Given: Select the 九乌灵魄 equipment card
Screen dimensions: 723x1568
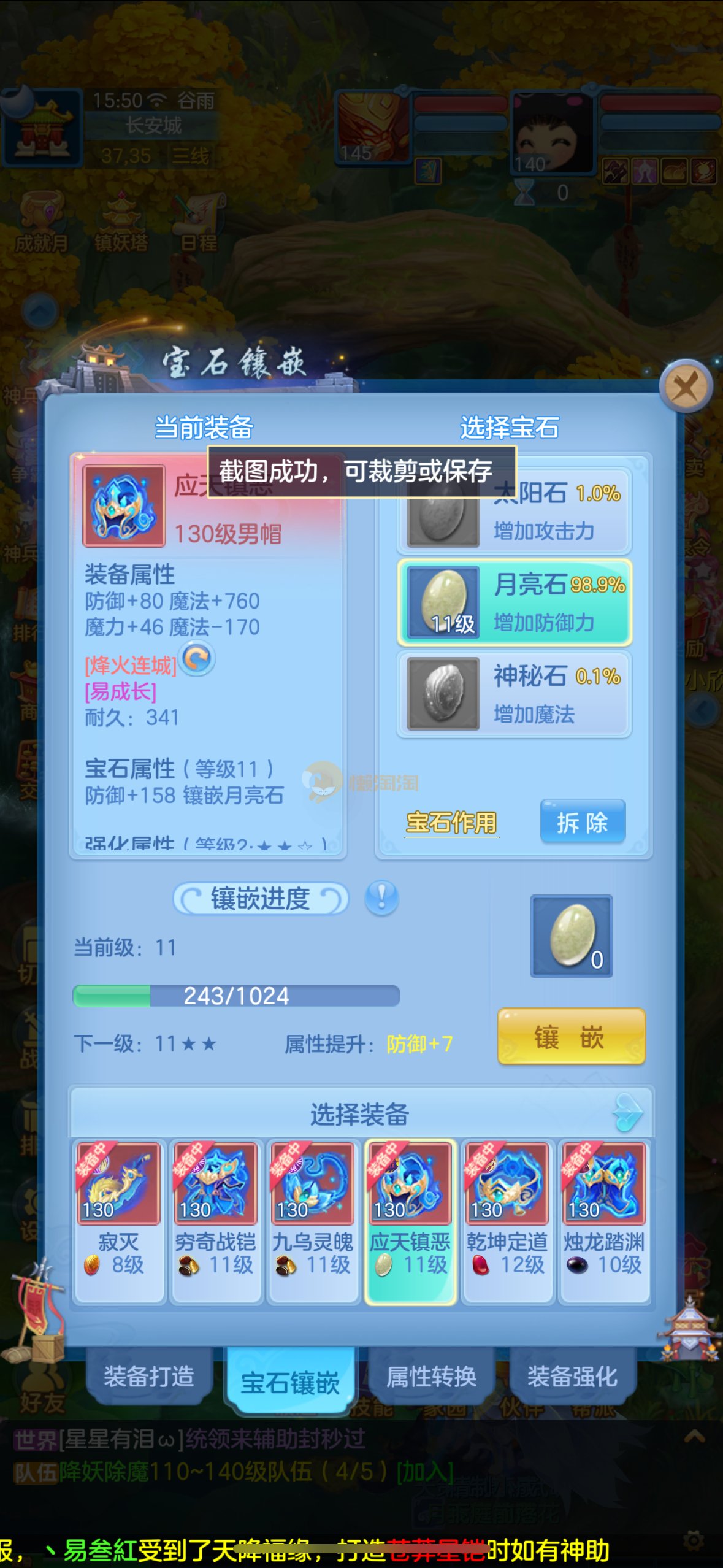Looking at the screenshot, I should point(313,1221).
